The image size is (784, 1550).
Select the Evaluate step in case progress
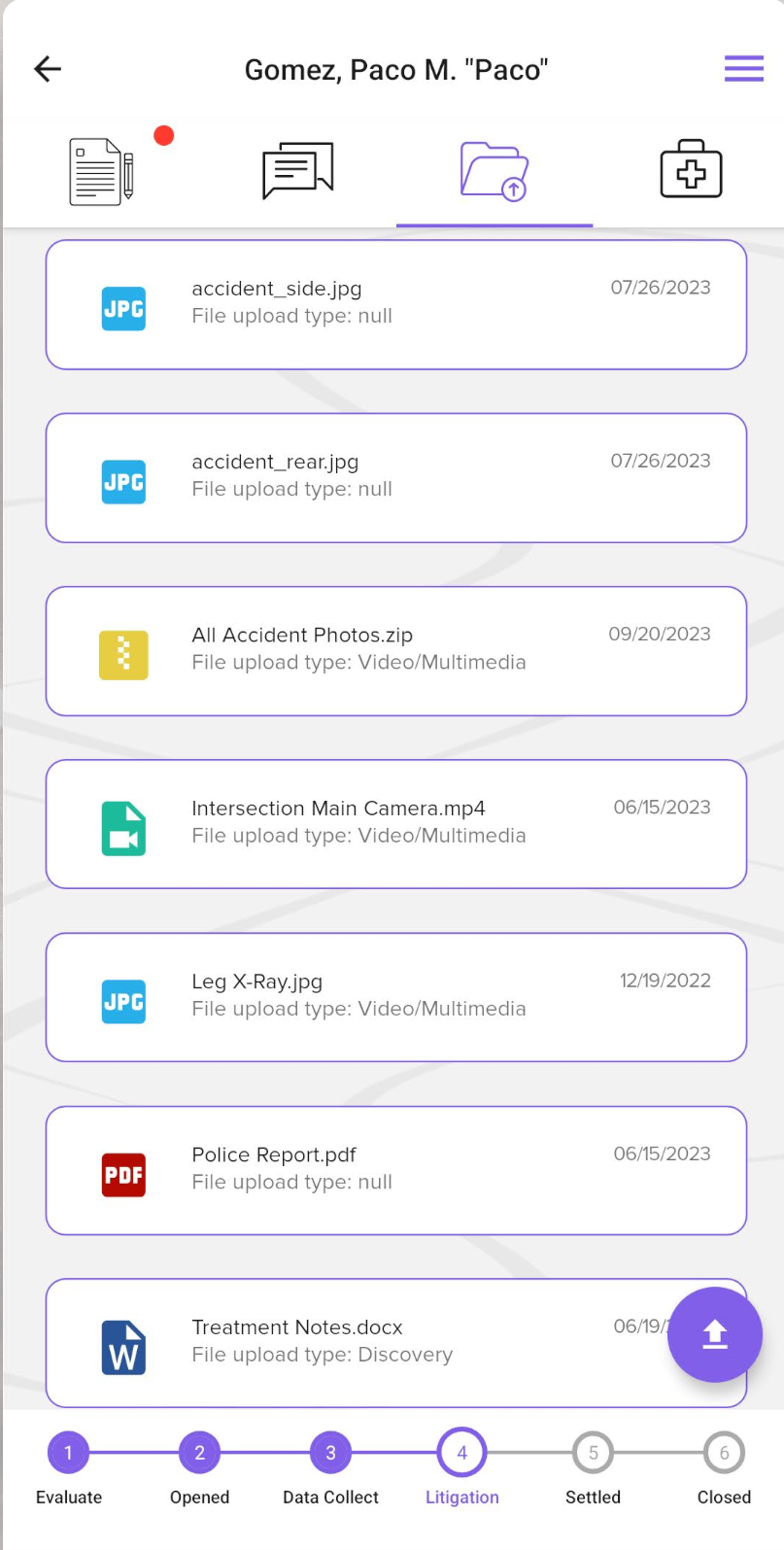coord(68,1452)
